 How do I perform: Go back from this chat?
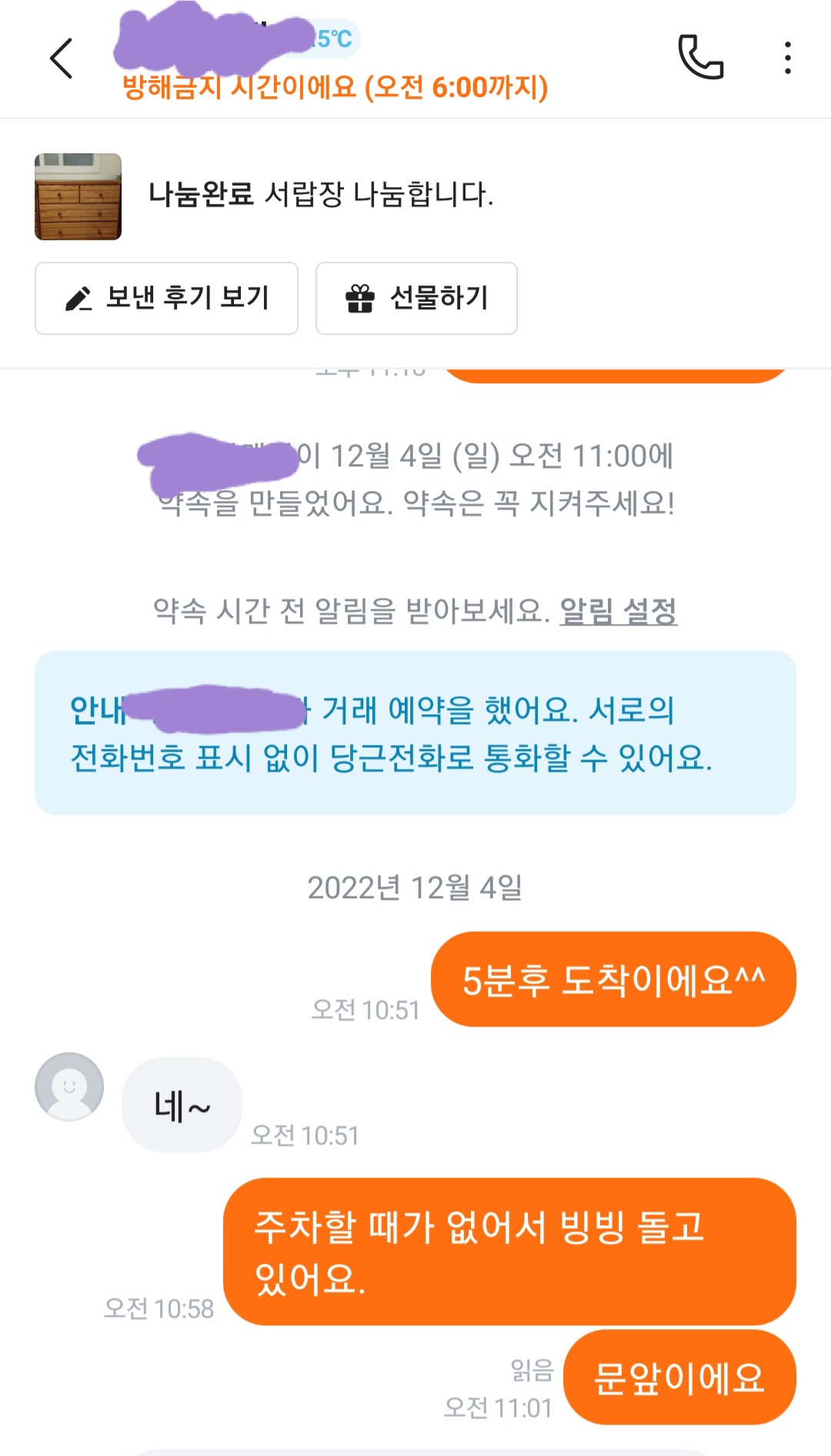coord(61,58)
